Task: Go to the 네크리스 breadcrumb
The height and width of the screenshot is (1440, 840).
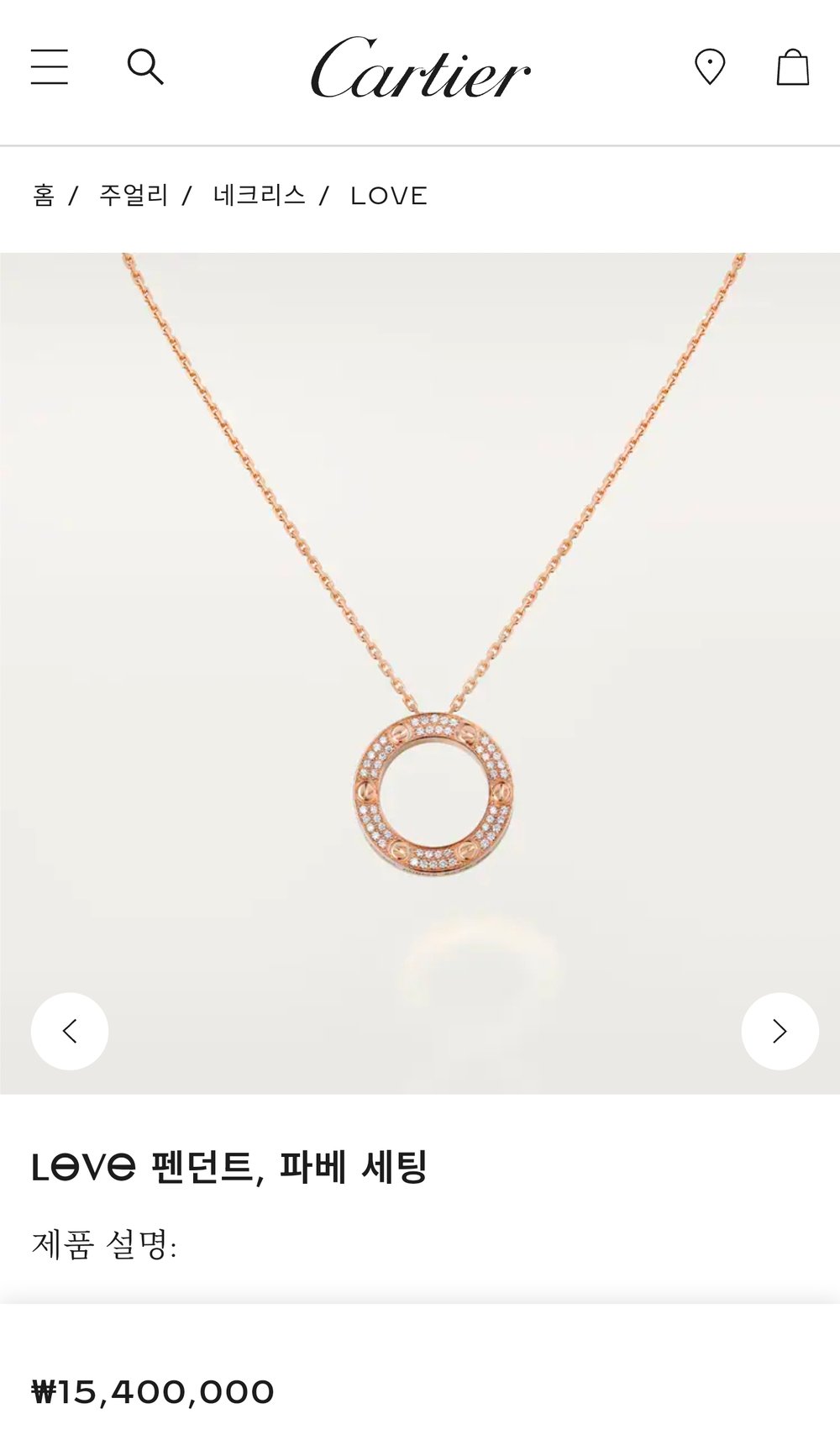Action: pyautogui.click(x=259, y=196)
